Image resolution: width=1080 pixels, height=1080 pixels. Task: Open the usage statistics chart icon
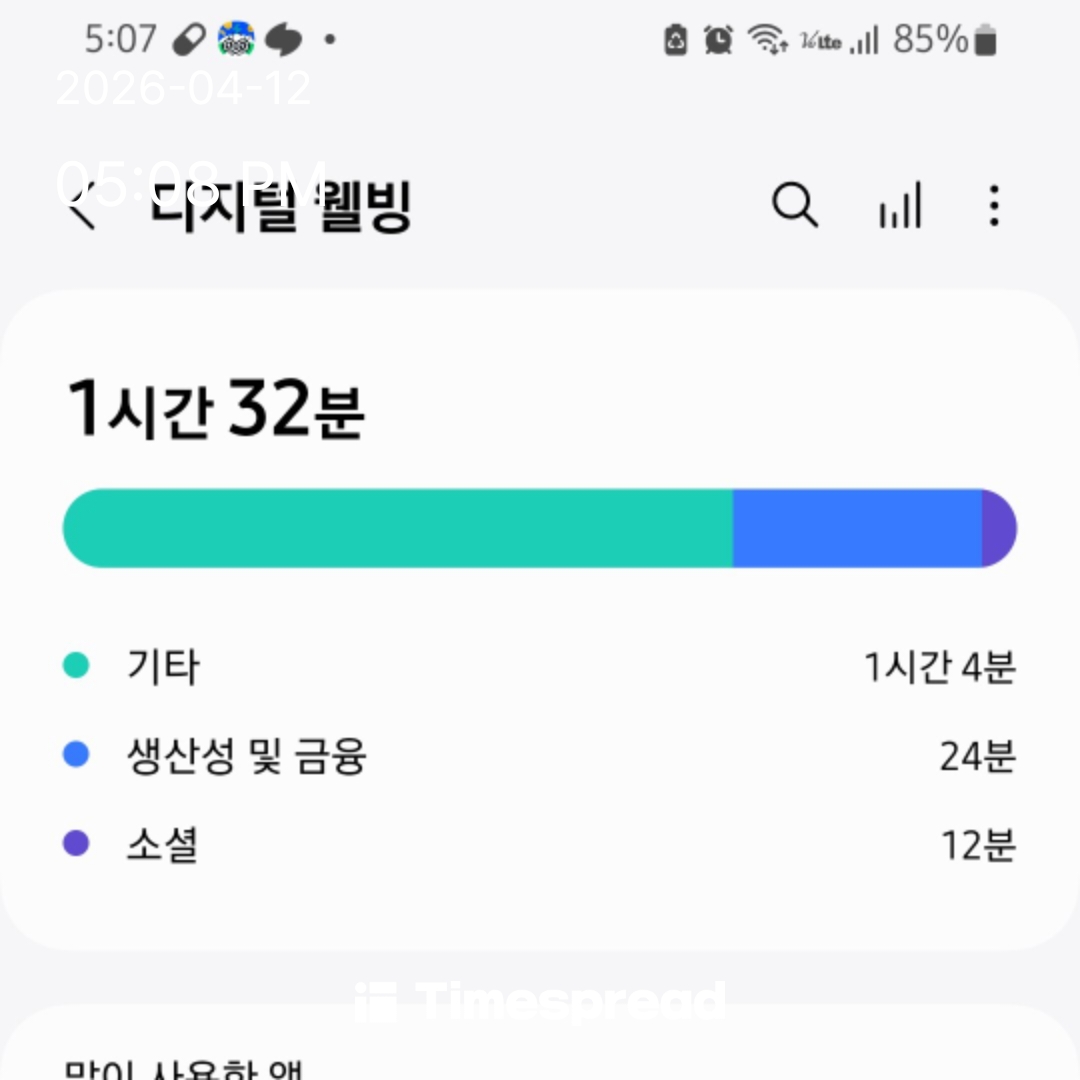900,206
